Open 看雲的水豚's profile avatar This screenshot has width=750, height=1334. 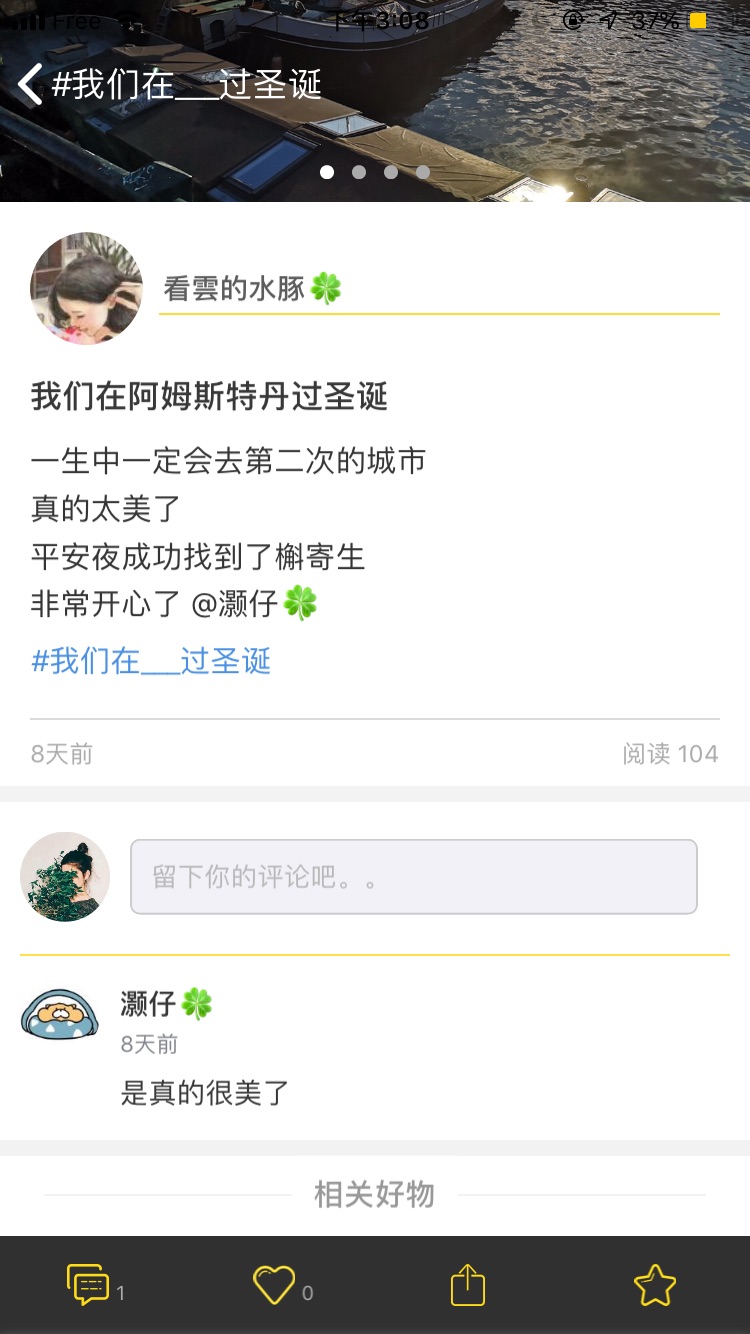point(87,289)
